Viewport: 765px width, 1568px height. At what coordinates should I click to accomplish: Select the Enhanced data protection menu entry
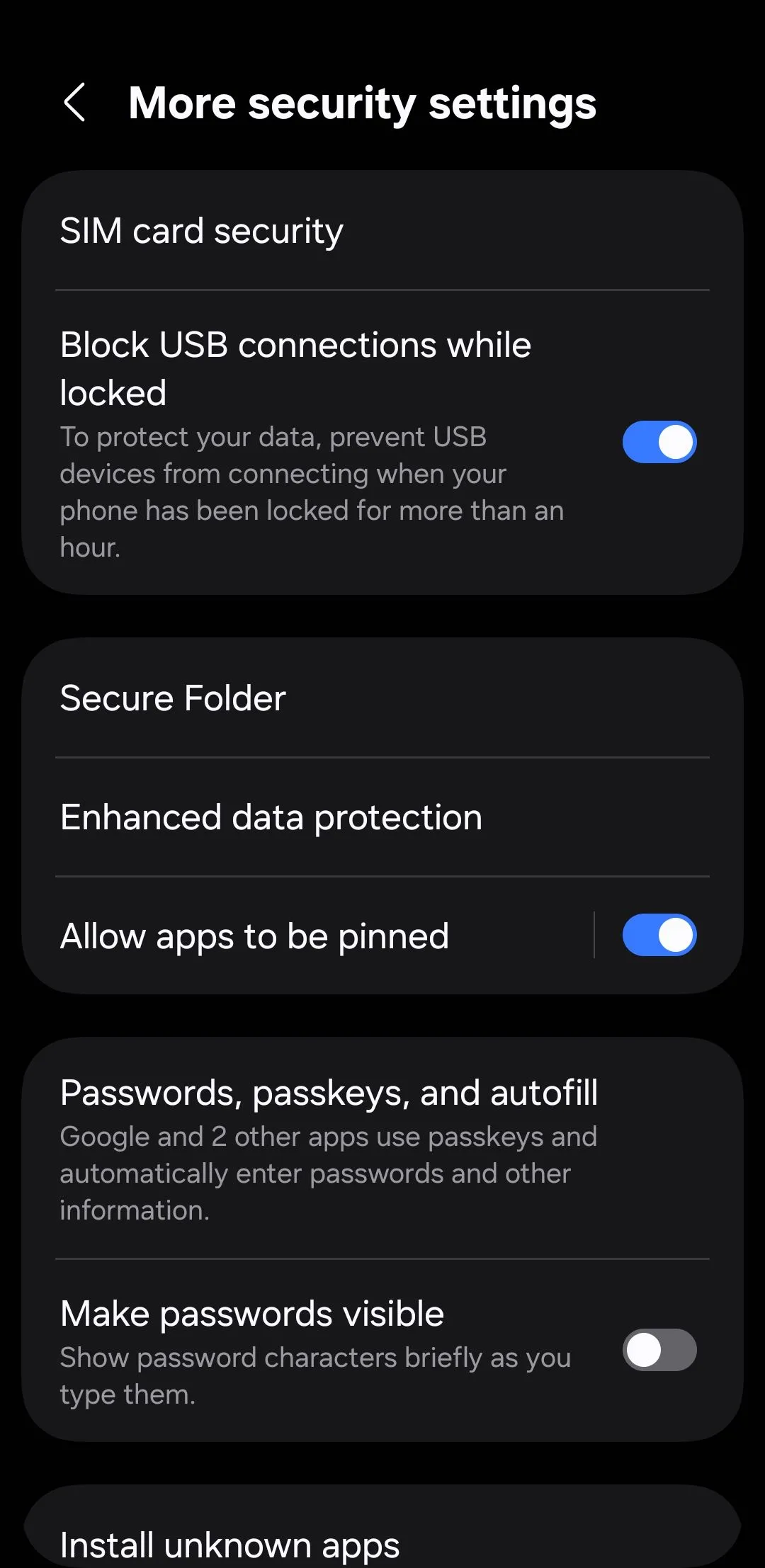tap(271, 816)
